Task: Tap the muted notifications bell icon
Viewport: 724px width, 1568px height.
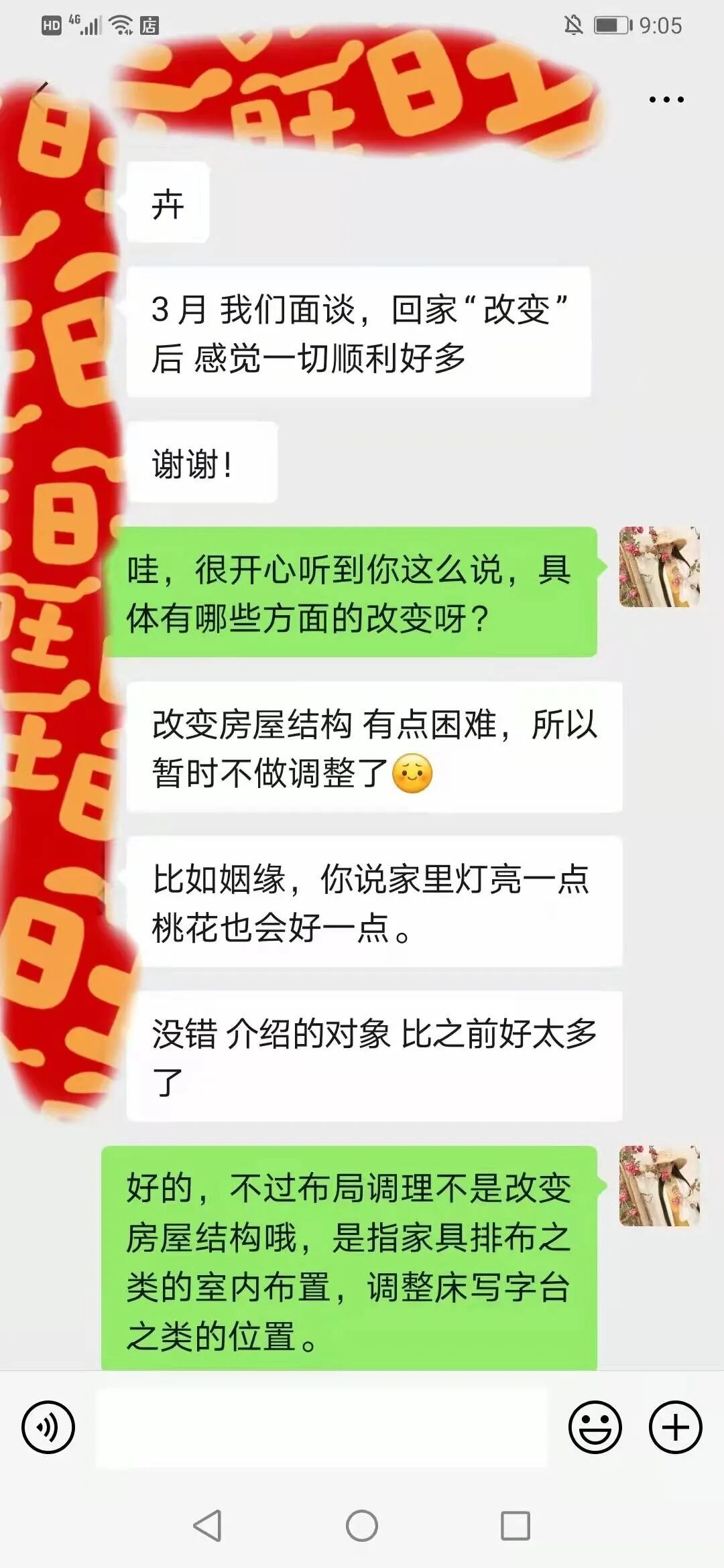Action: [573, 23]
